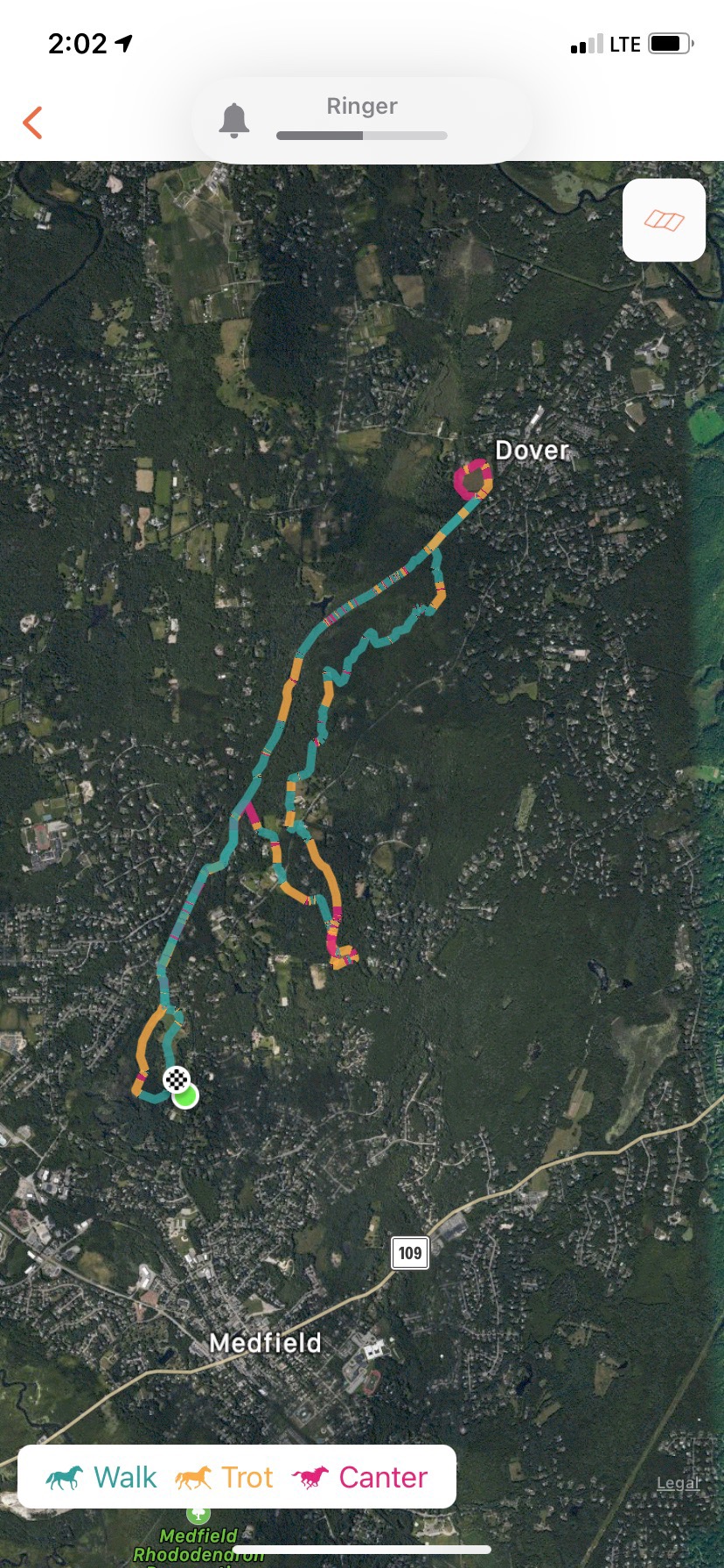
Task: Toggle the map type button
Action: click(x=664, y=220)
